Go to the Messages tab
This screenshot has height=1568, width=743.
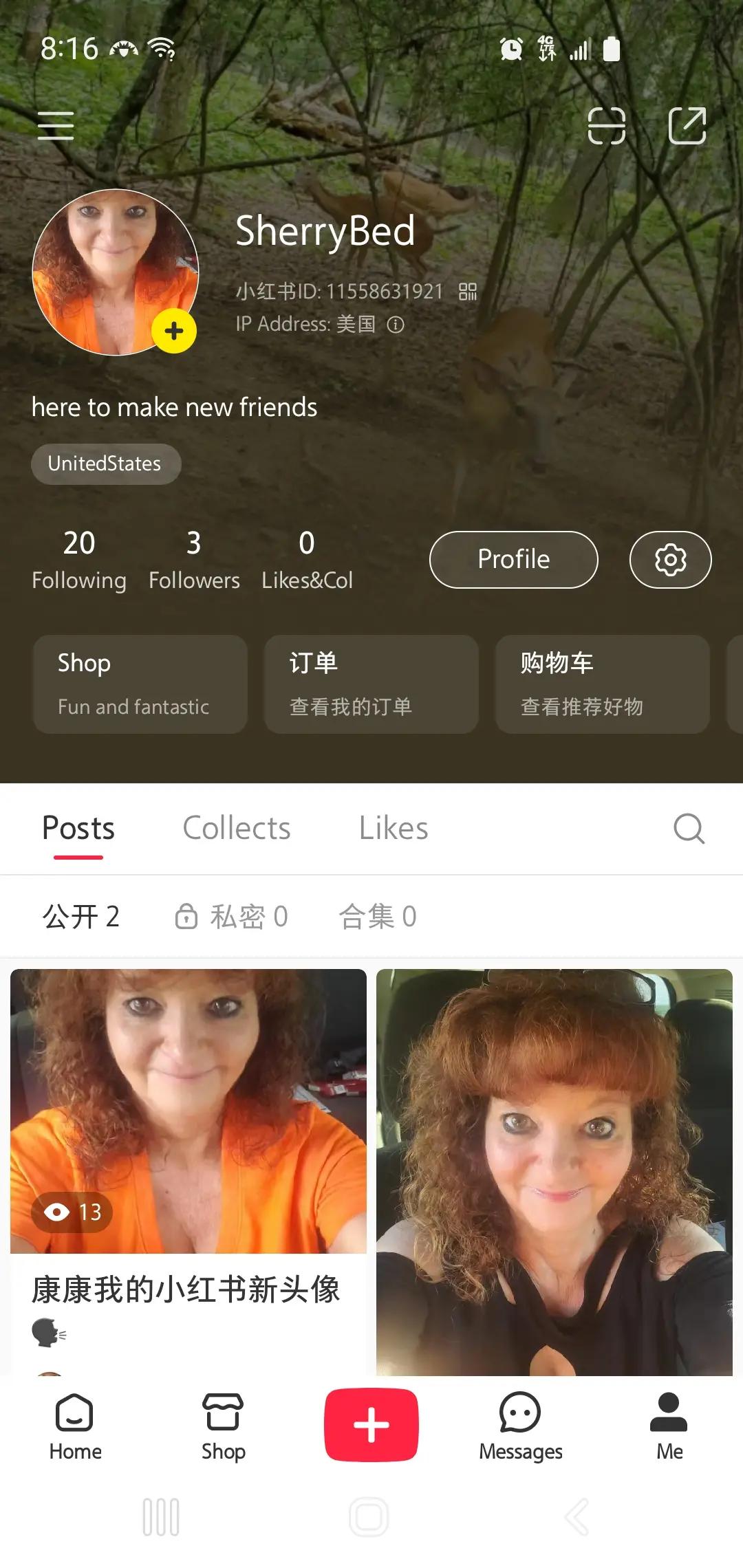point(521,1427)
